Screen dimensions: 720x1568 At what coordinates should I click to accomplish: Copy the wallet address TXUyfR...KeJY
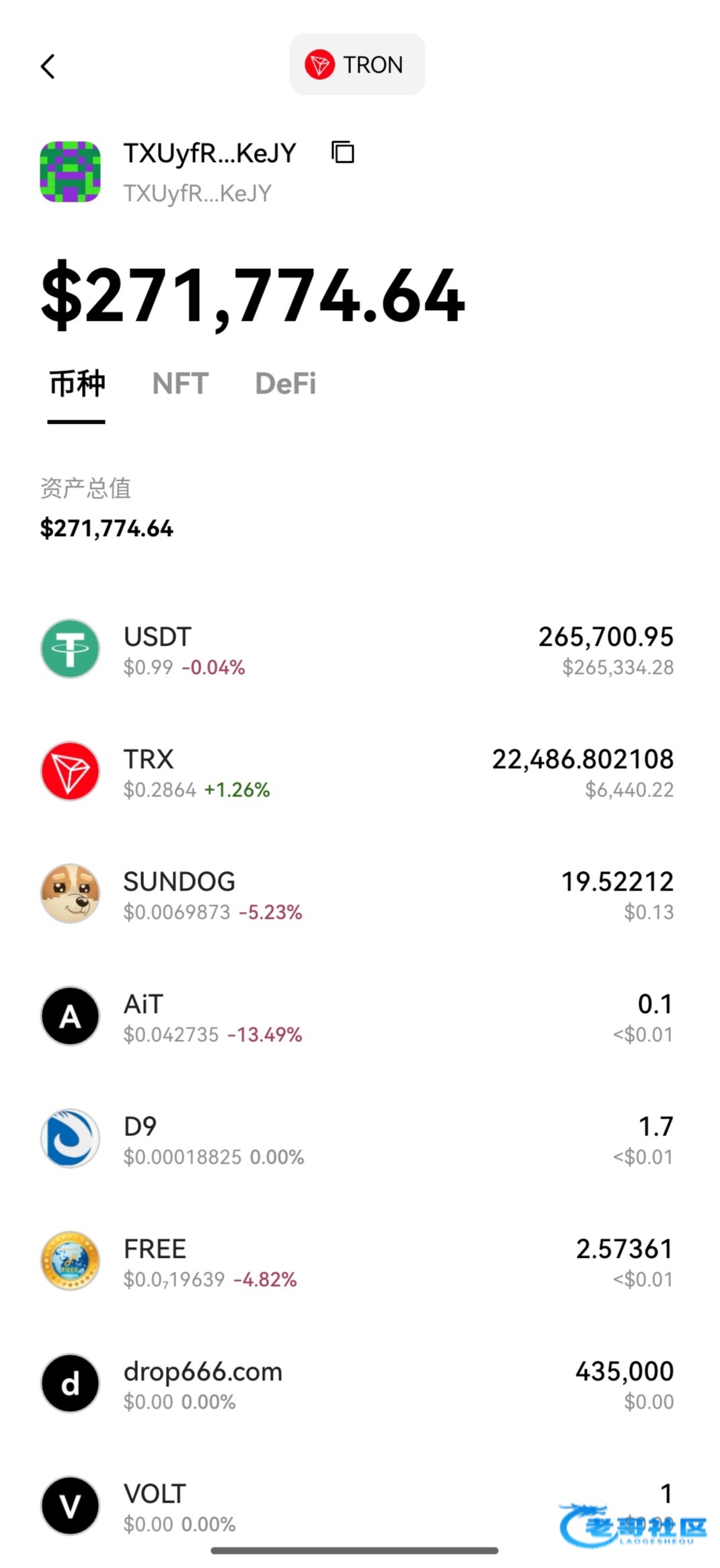(x=343, y=153)
